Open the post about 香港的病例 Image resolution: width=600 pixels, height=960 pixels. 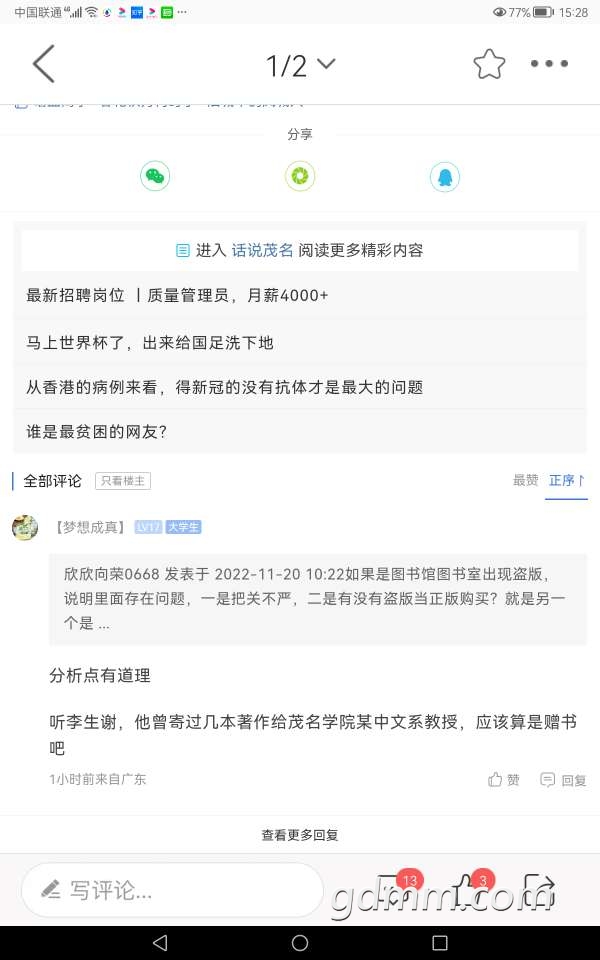tap(225, 387)
